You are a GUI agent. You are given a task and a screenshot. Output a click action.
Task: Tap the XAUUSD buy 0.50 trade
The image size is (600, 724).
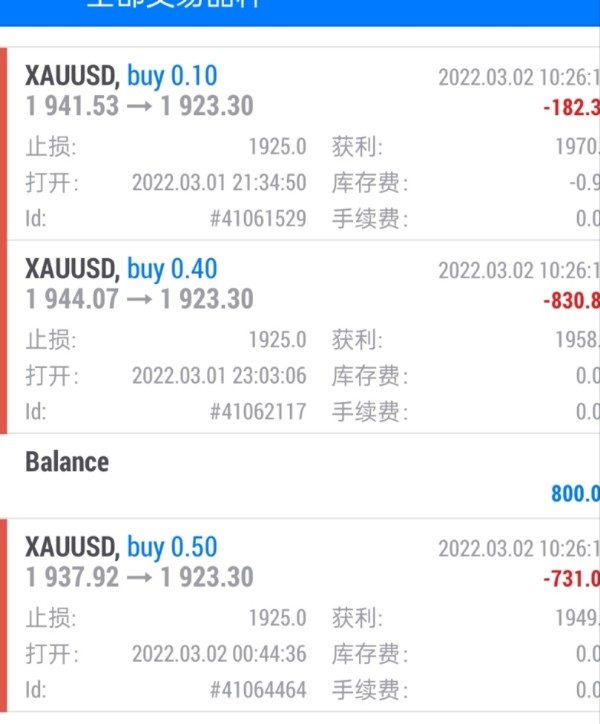pos(300,615)
